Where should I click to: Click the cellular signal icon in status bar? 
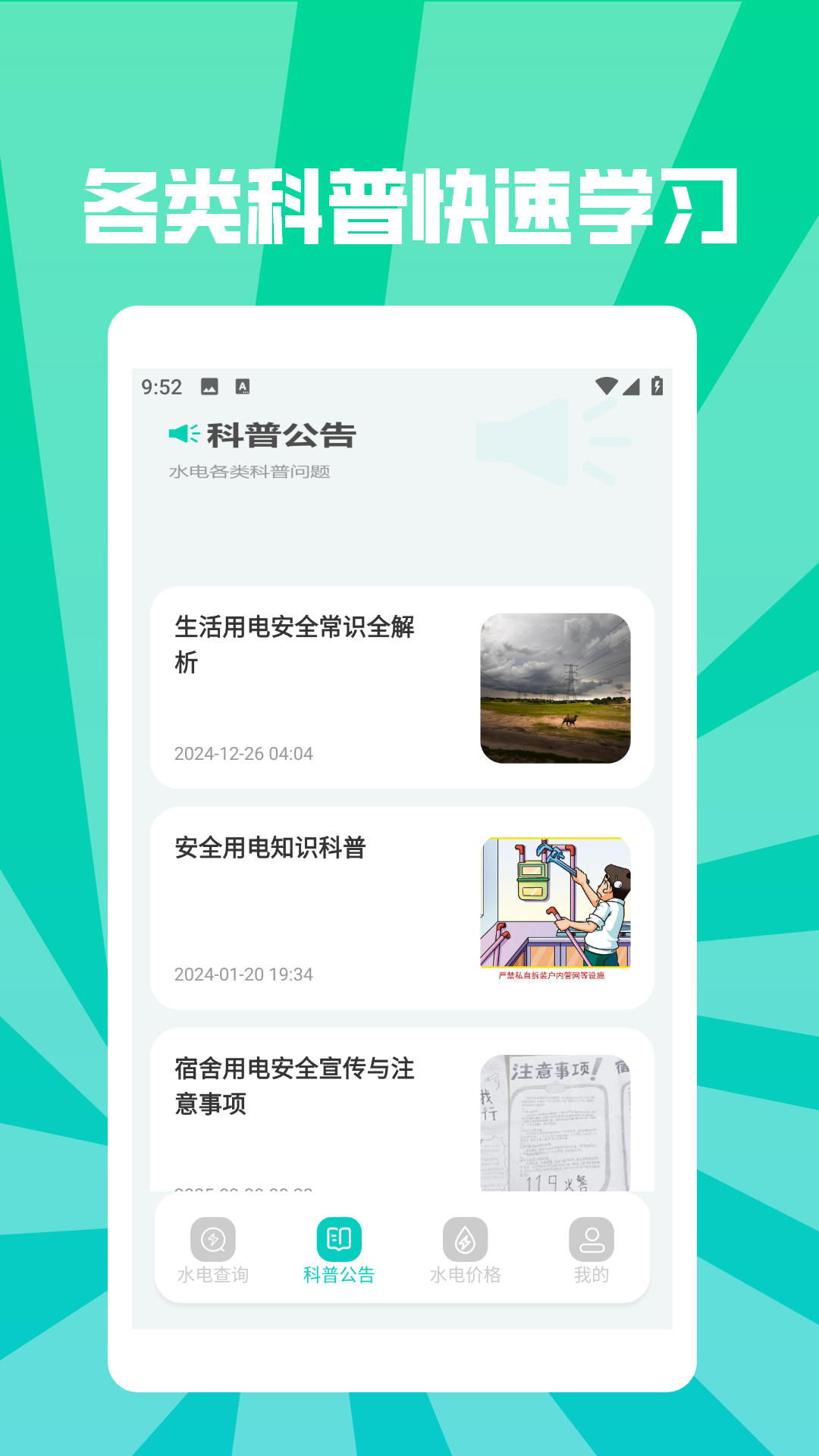(x=631, y=386)
